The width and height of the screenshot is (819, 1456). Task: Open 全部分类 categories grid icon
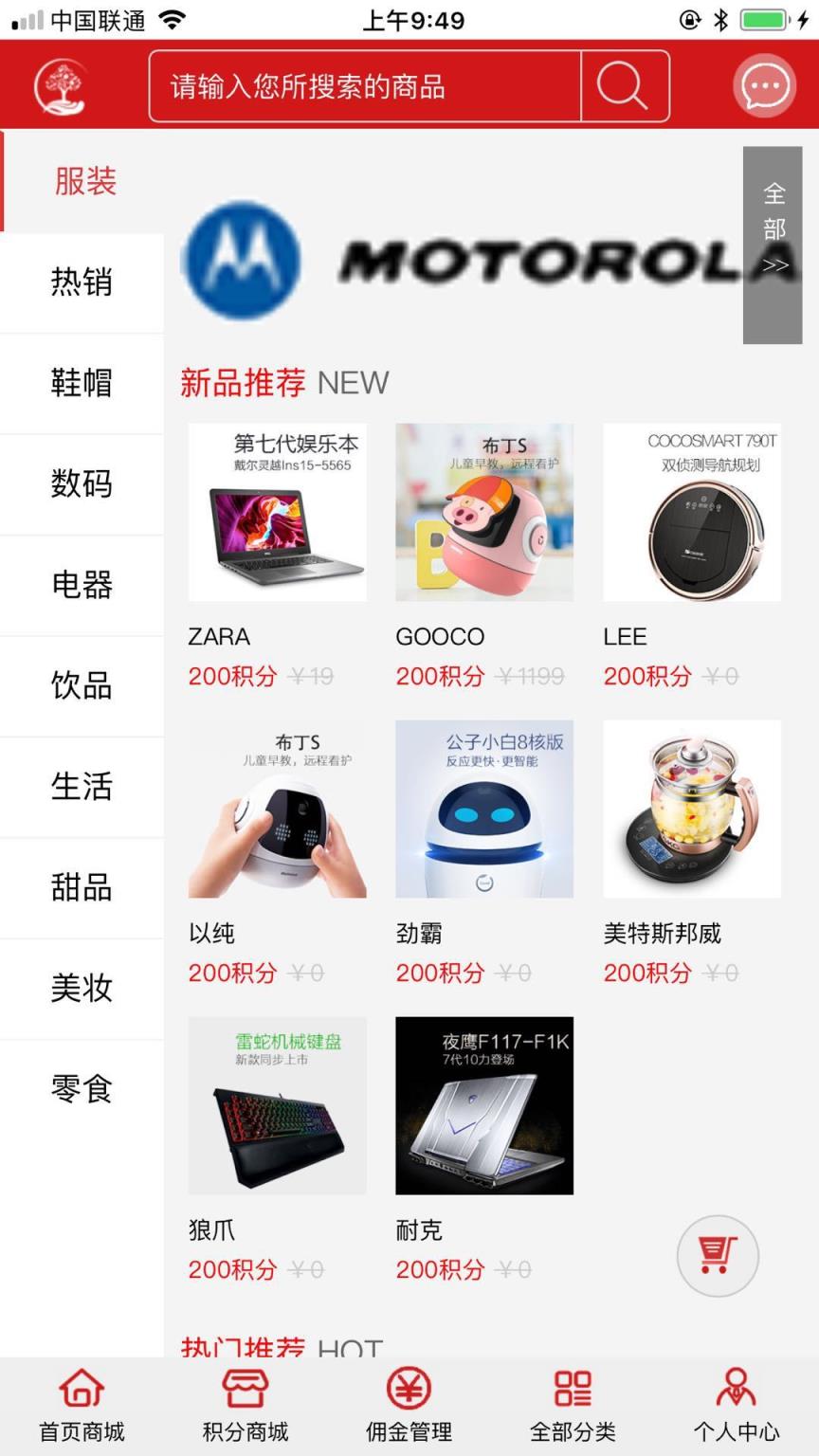click(573, 1403)
